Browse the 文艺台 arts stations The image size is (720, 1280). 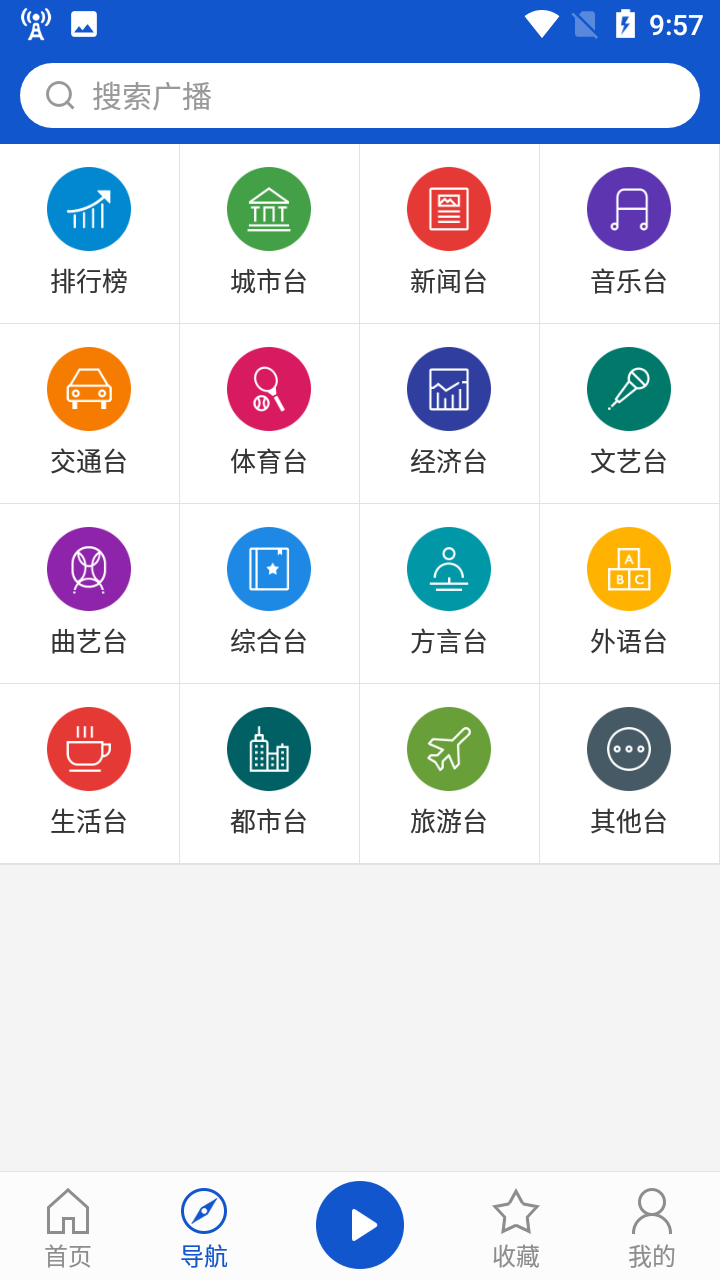click(x=629, y=412)
